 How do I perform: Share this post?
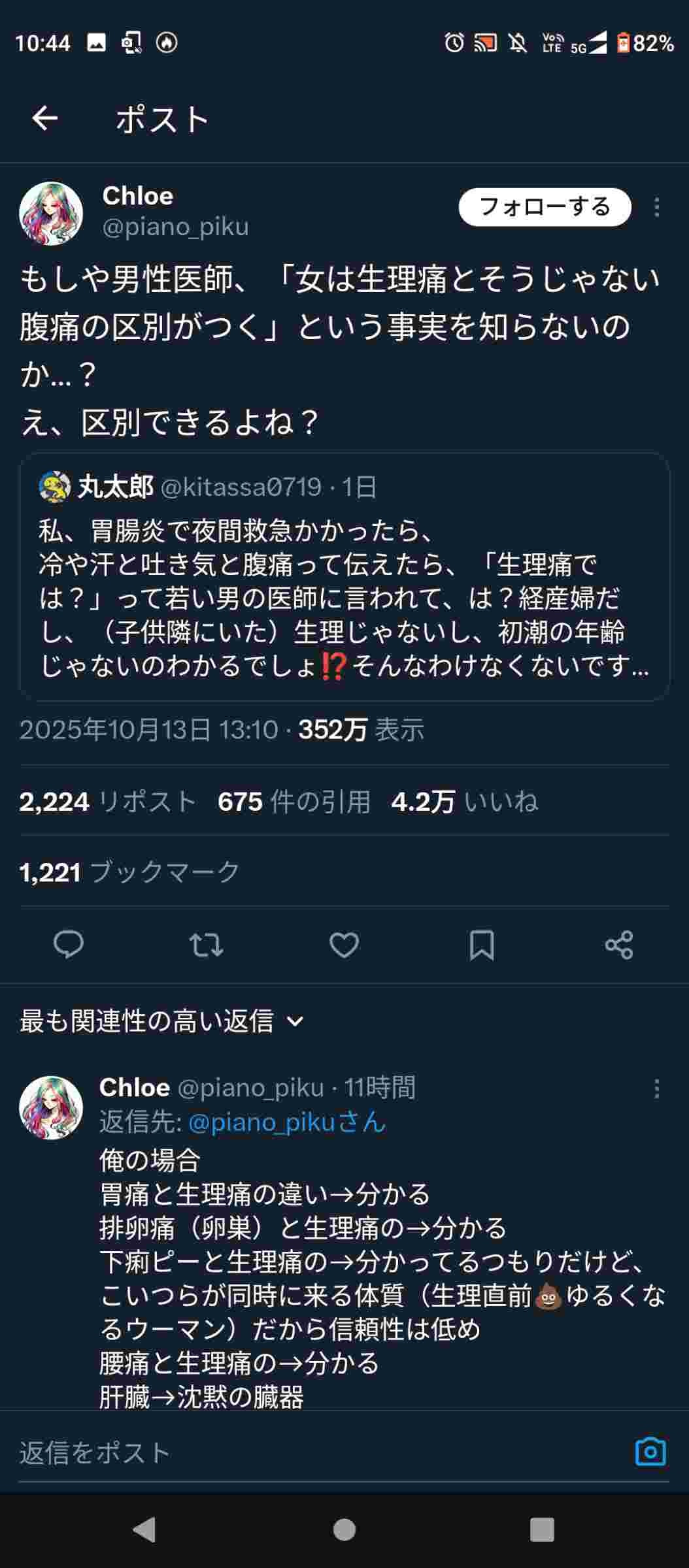(x=618, y=945)
